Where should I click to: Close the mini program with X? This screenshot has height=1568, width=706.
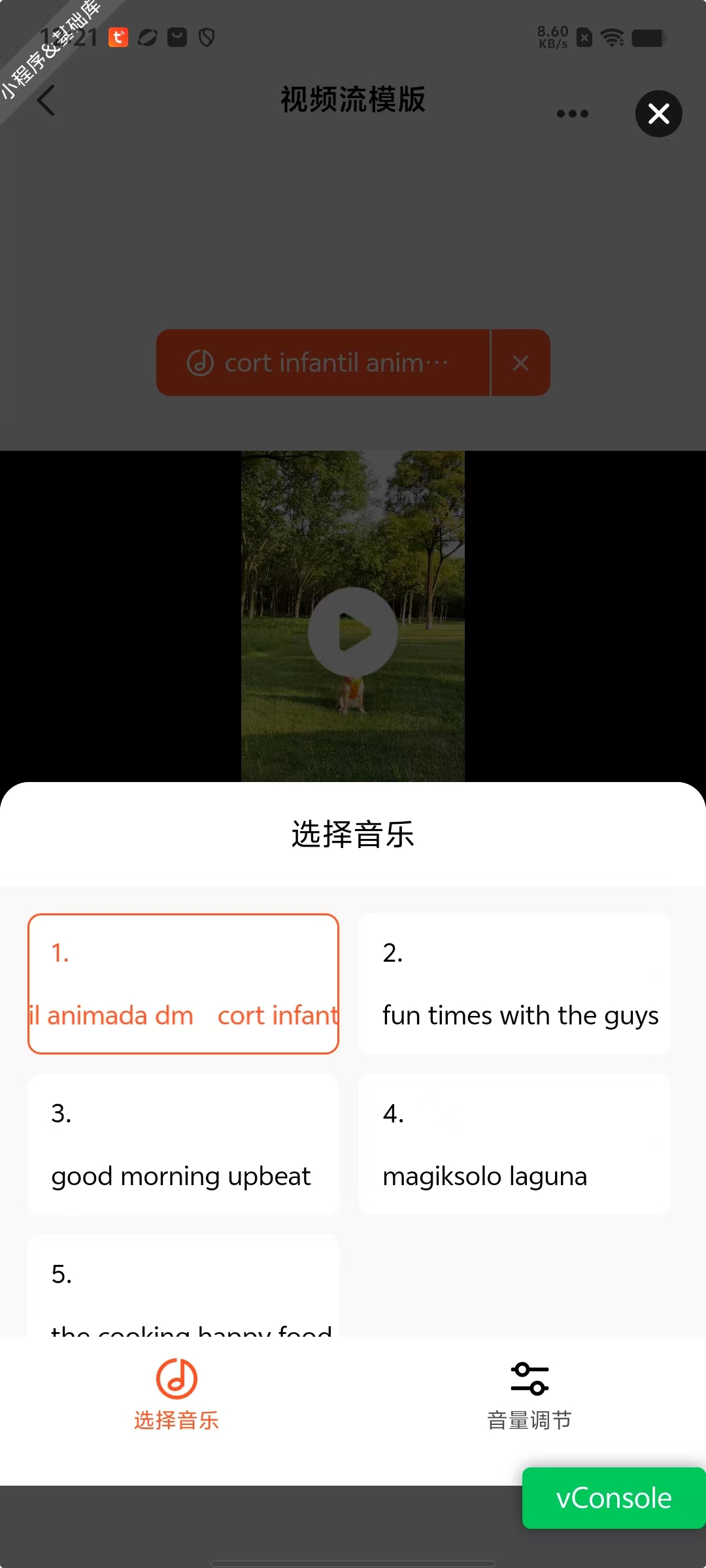(658, 114)
